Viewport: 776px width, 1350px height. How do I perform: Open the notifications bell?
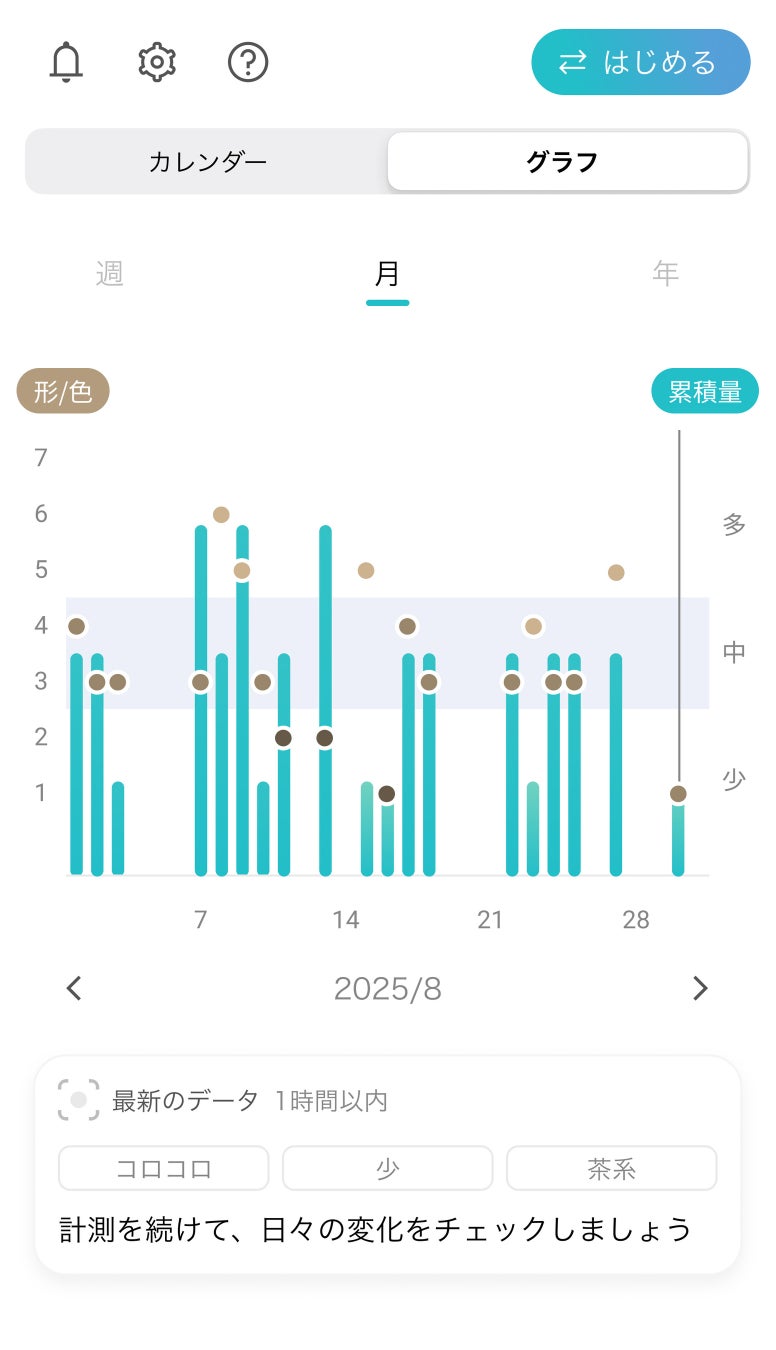66,63
